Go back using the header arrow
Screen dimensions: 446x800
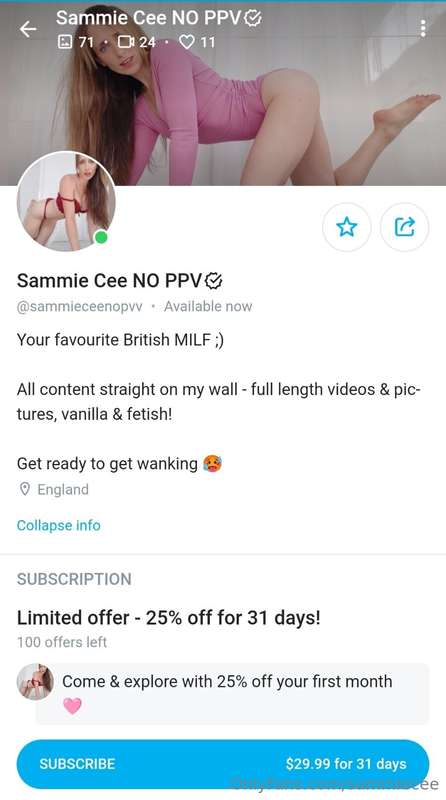point(28,30)
